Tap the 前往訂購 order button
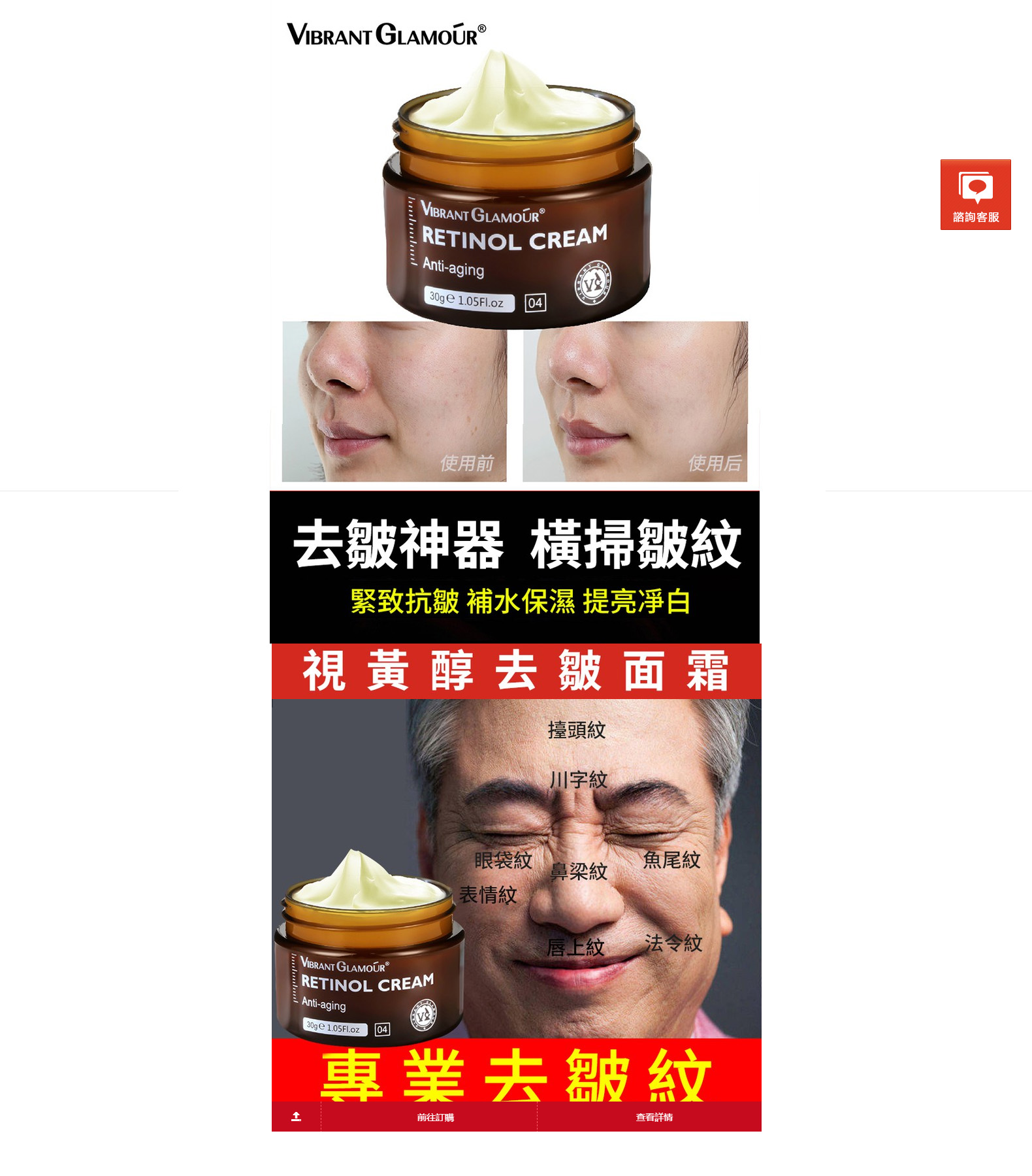 click(435, 1117)
